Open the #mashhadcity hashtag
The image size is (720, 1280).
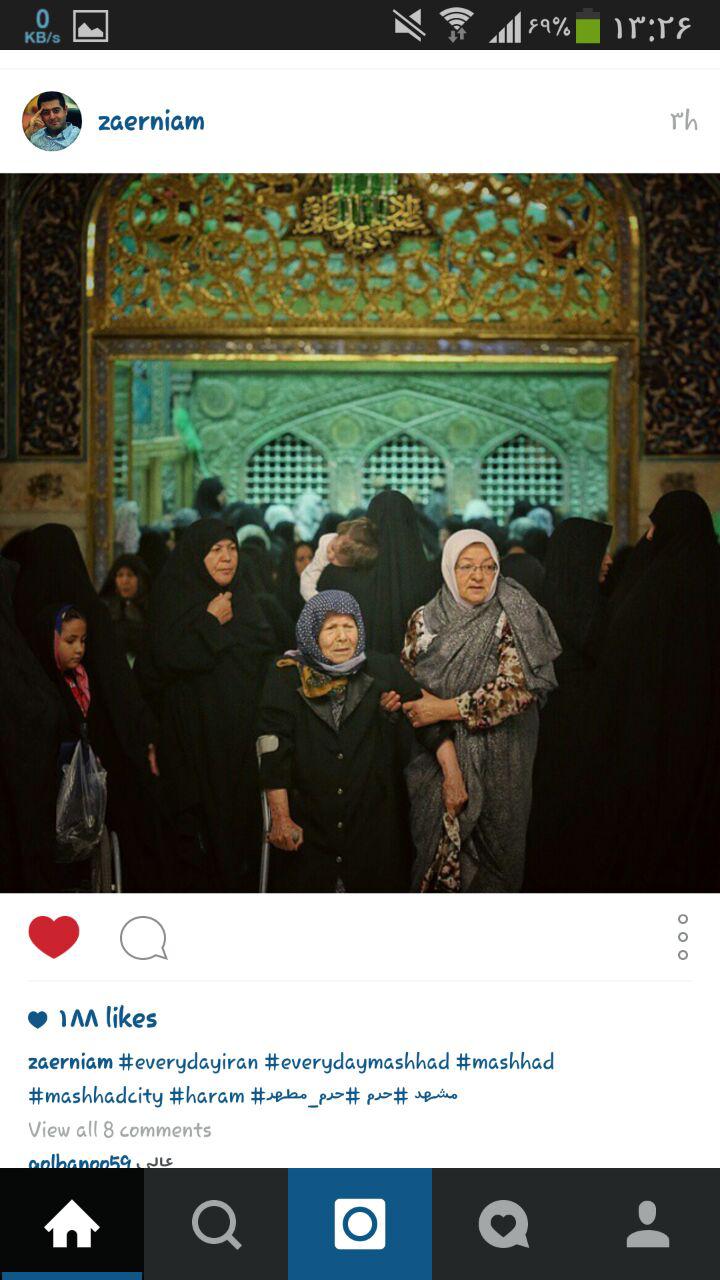click(x=96, y=1095)
